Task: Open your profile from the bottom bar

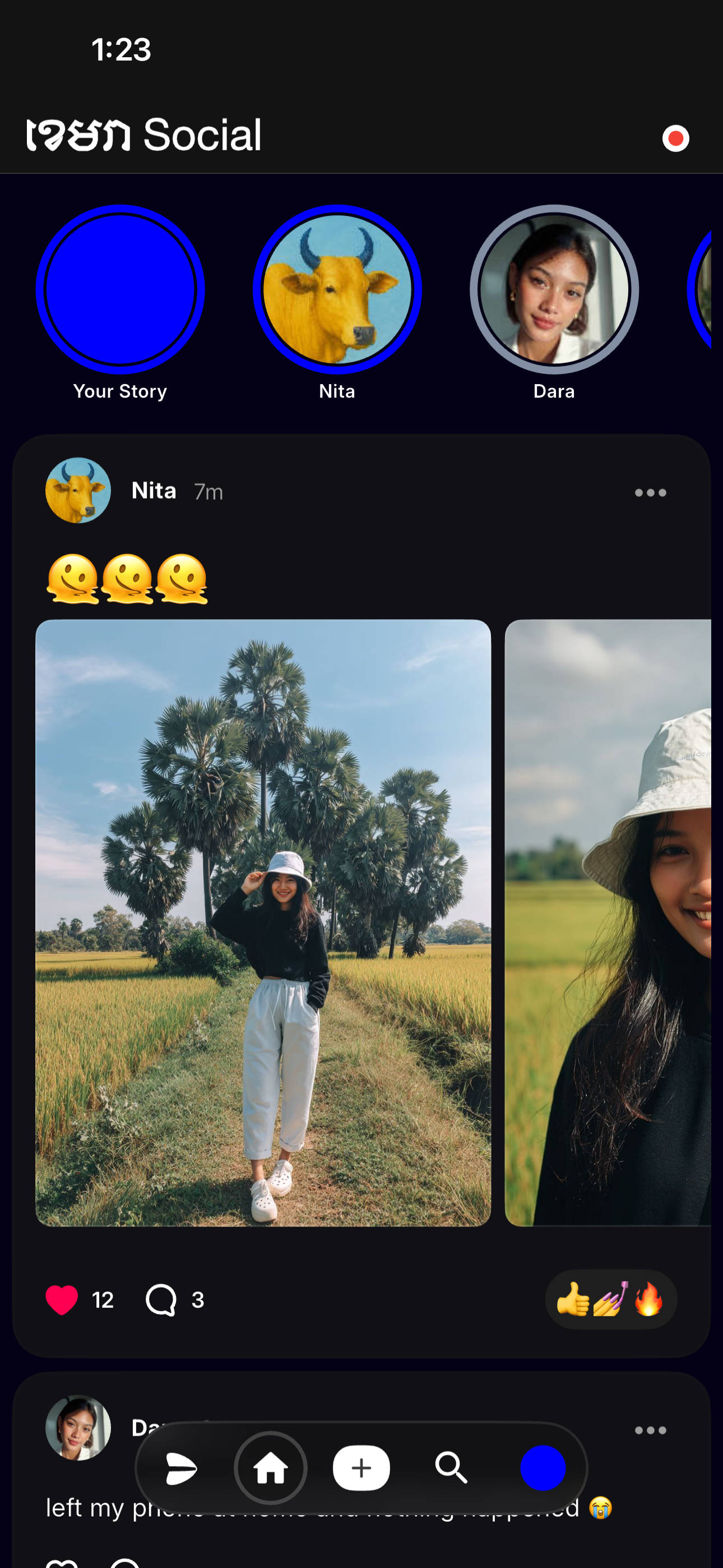Action: pos(543,1468)
